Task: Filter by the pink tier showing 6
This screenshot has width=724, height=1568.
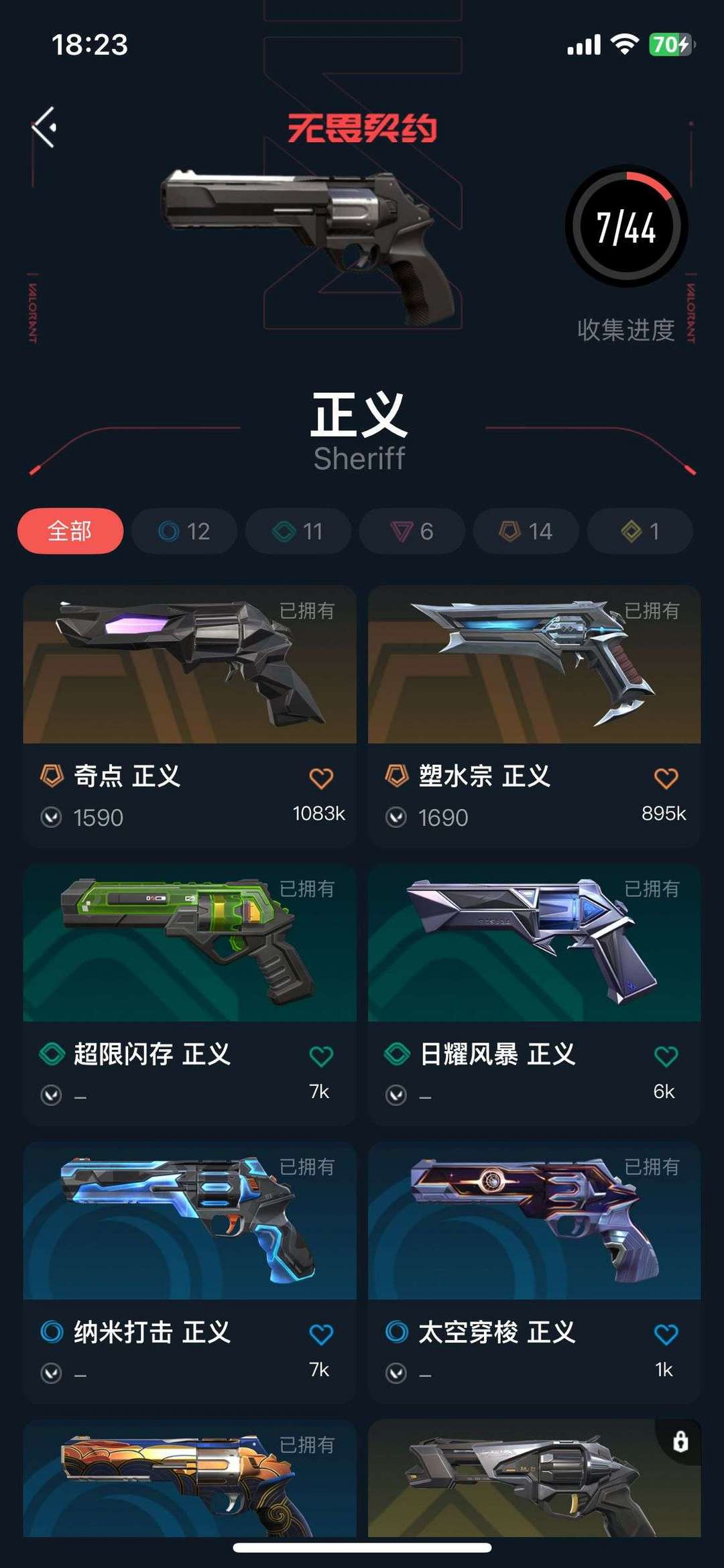Action: tap(412, 531)
